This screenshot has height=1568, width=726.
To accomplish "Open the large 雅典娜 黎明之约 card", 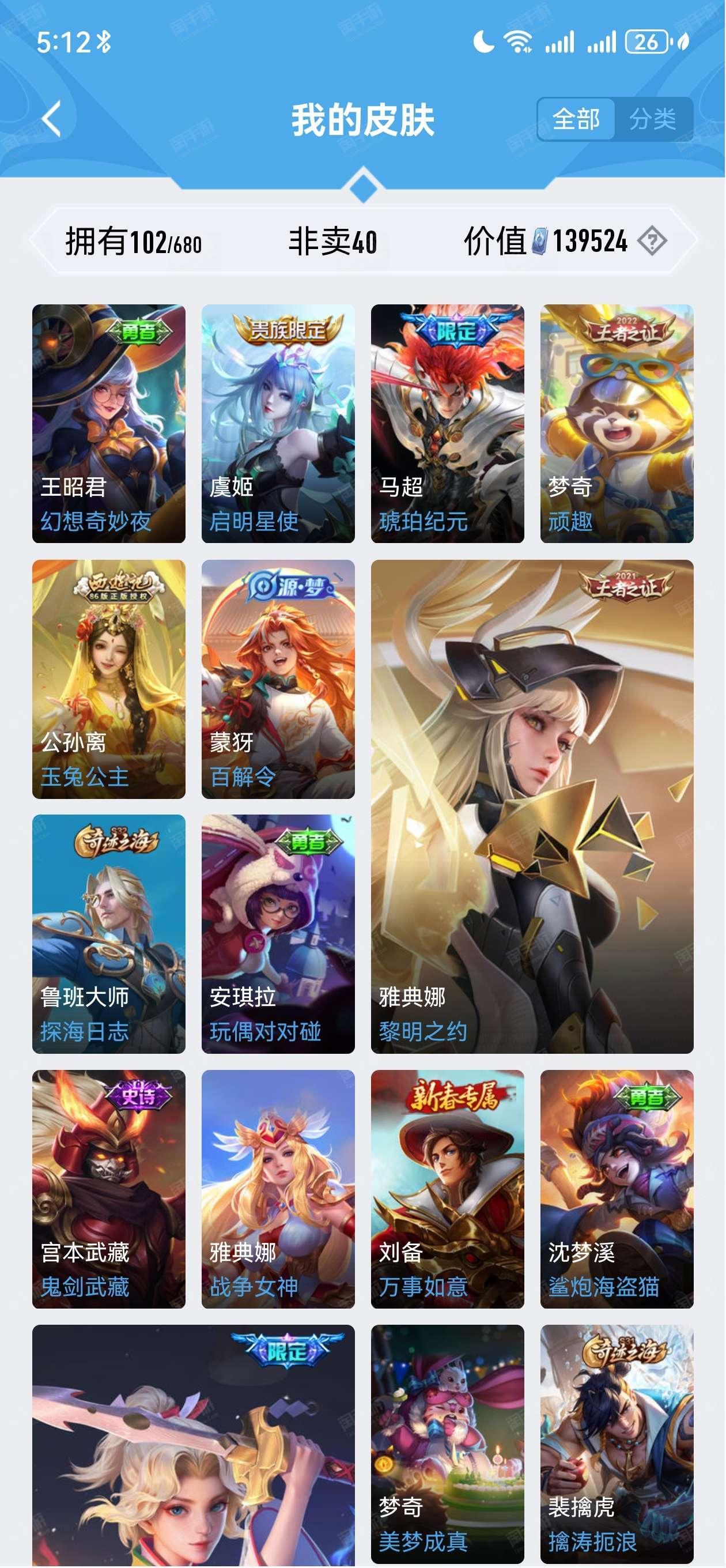I will point(532,806).
